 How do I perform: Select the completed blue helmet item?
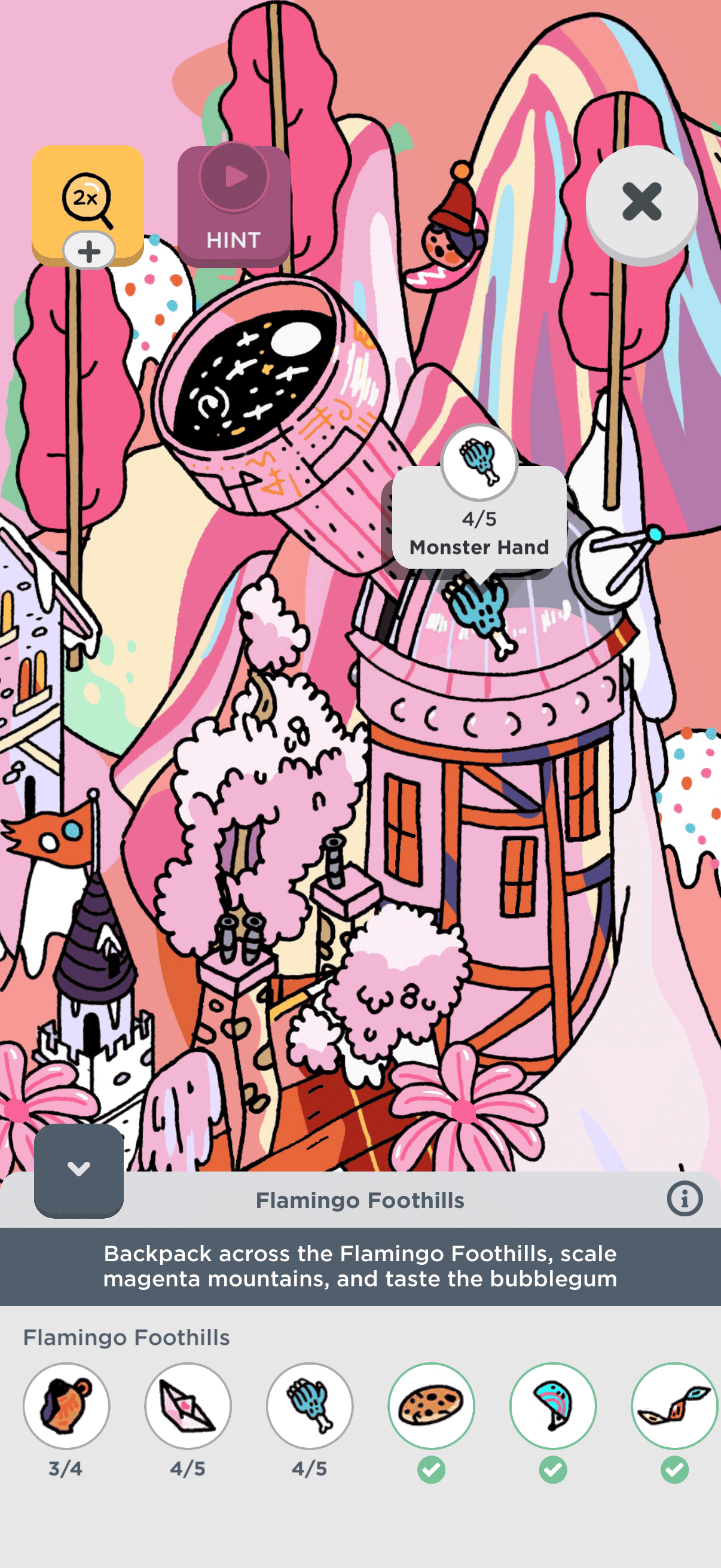coord(553,1405)
